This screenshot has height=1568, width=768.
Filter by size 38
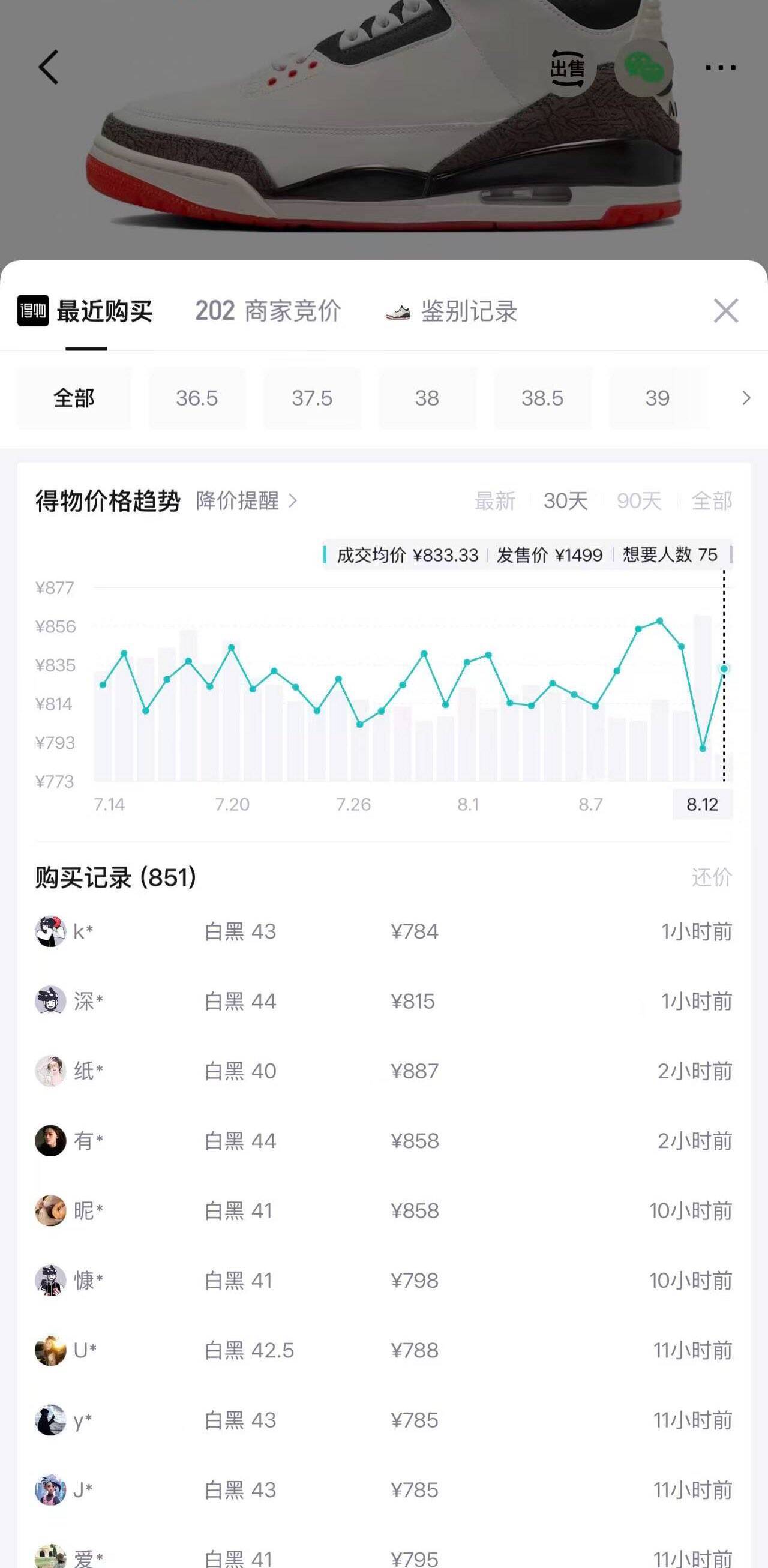pyautogui.click(x=427, y=398)
